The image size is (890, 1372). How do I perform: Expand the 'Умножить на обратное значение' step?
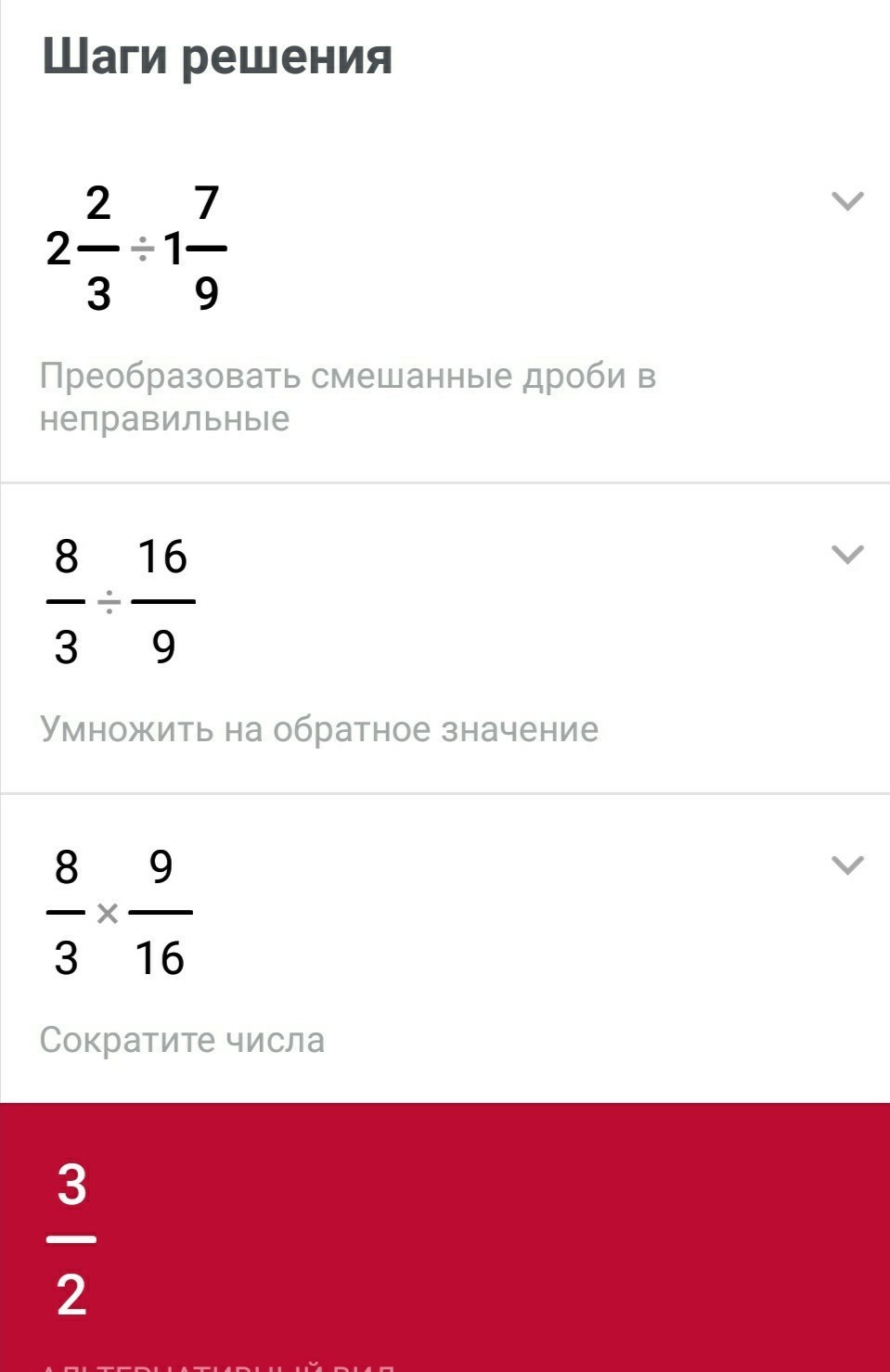(x=847, y=555)
